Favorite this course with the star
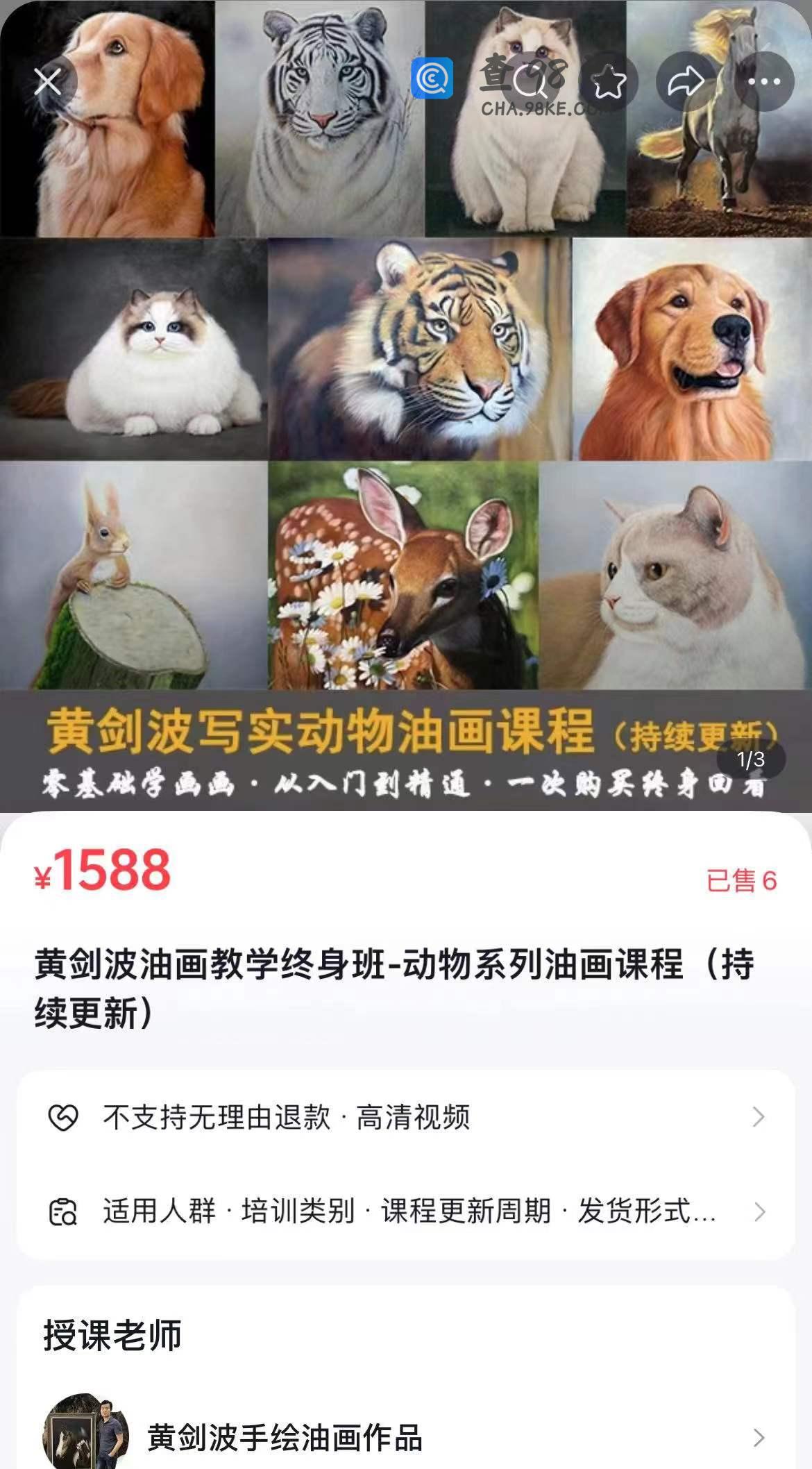This screenshot has height=1469, width=812. point(609,82)
